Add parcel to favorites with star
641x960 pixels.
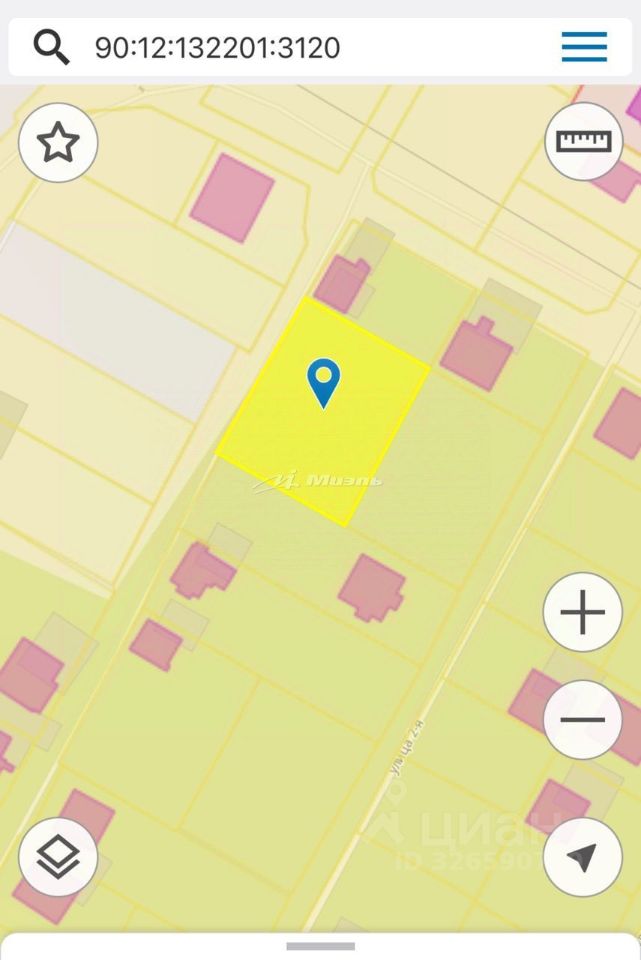tap(58, 143)
